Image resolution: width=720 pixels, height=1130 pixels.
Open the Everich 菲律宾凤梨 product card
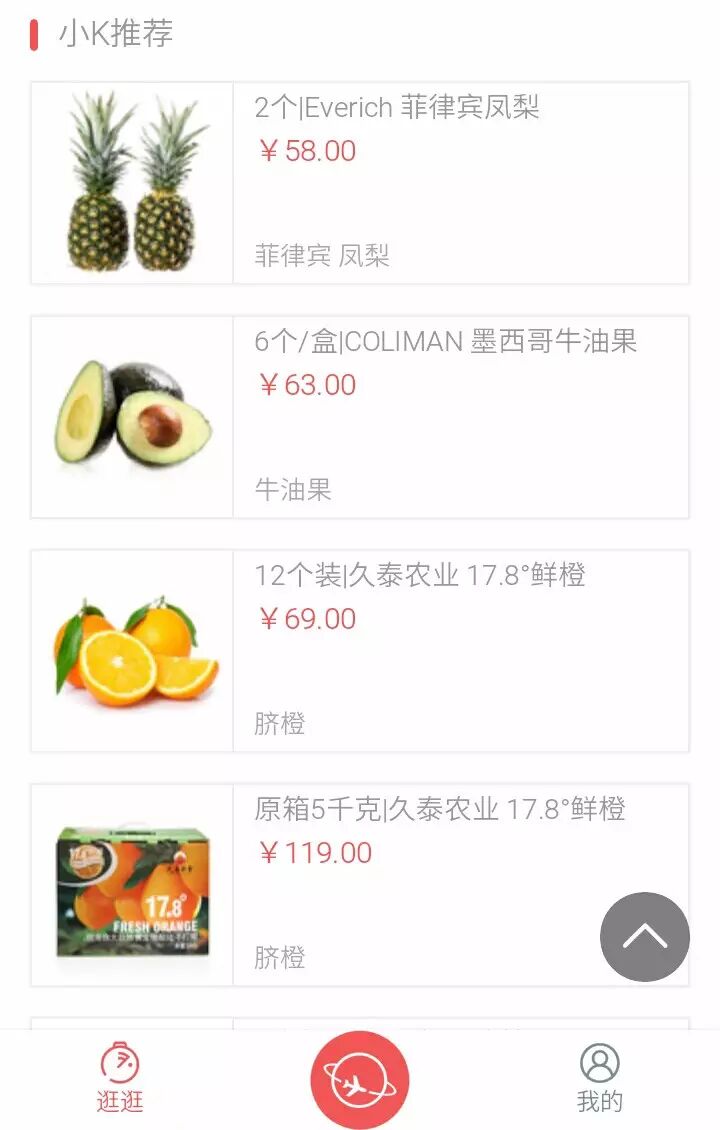click(360, 183)
